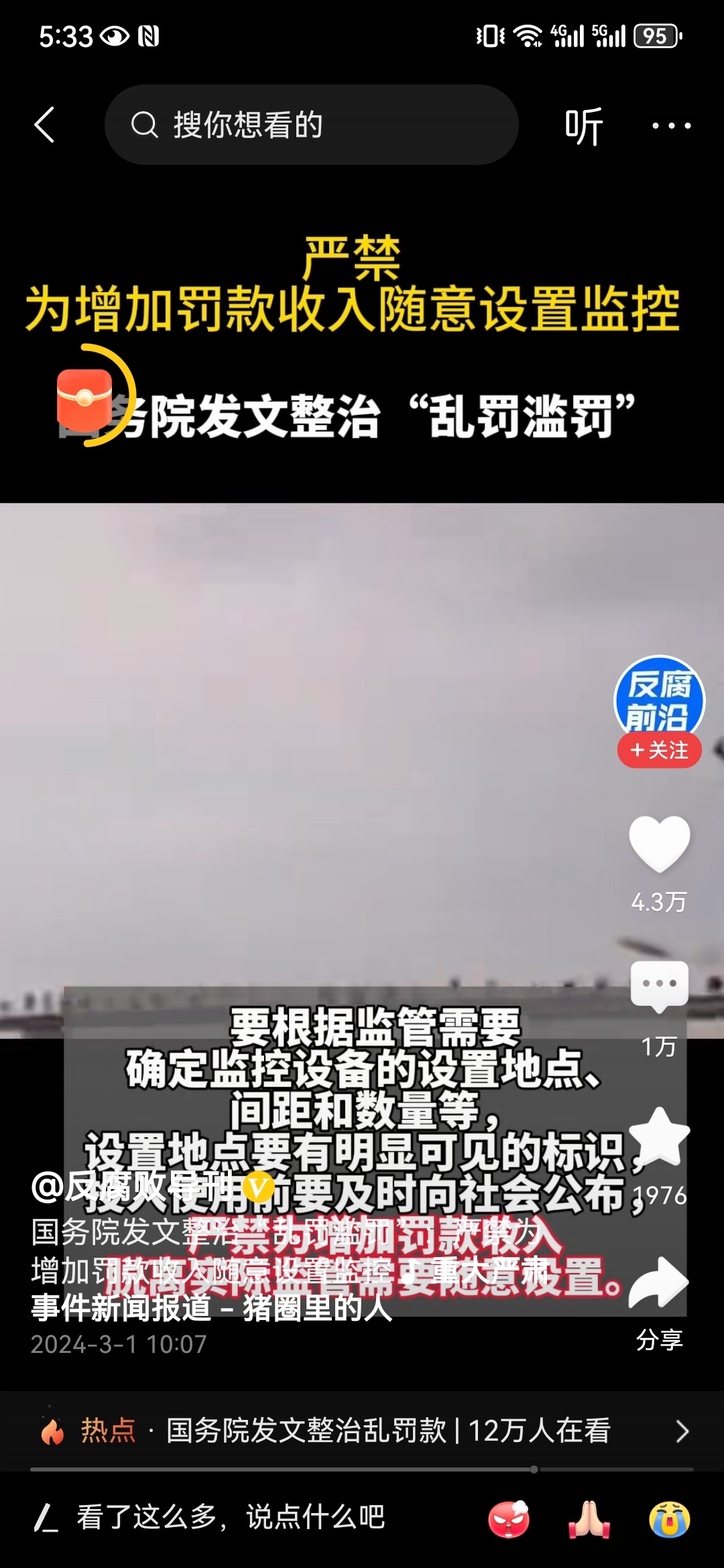
Task: Tap the 听 listen mode button
Action: (x=583, y=126)
